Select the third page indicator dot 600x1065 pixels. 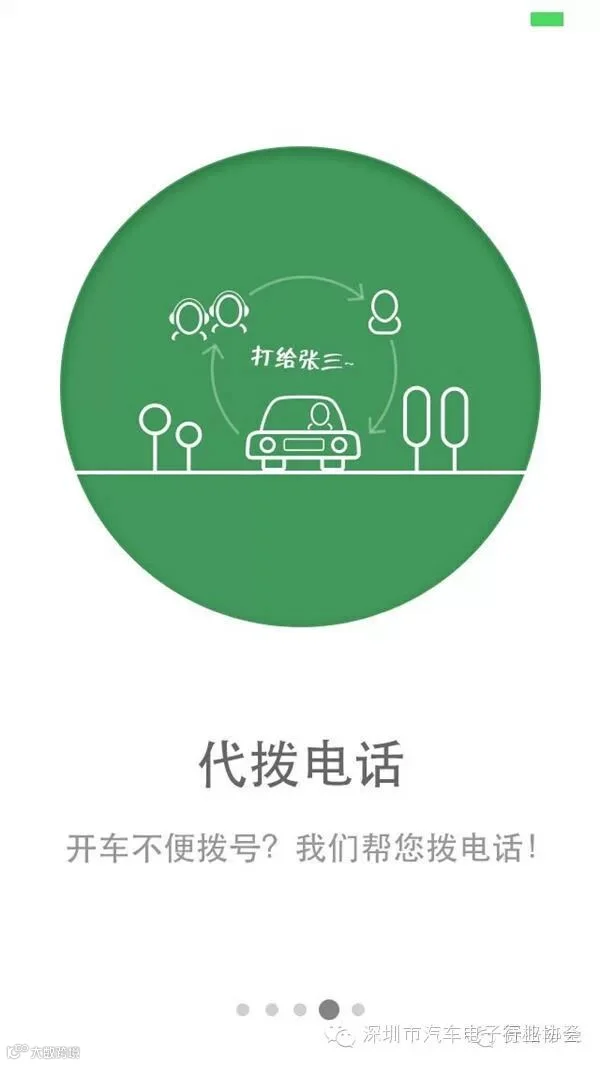tap(300, 1009)
